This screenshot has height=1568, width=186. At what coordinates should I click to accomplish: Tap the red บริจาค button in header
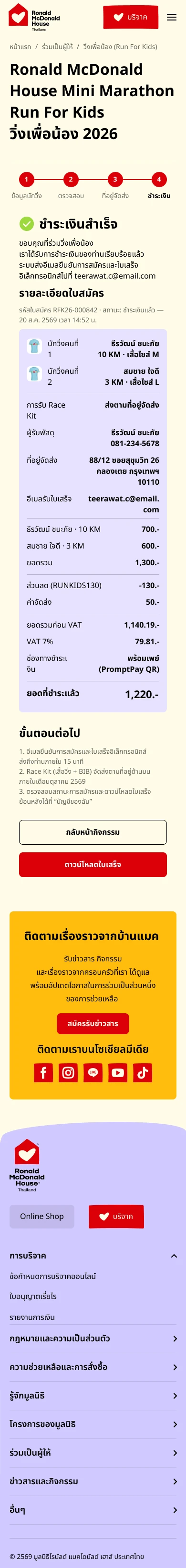pos(131,17)
